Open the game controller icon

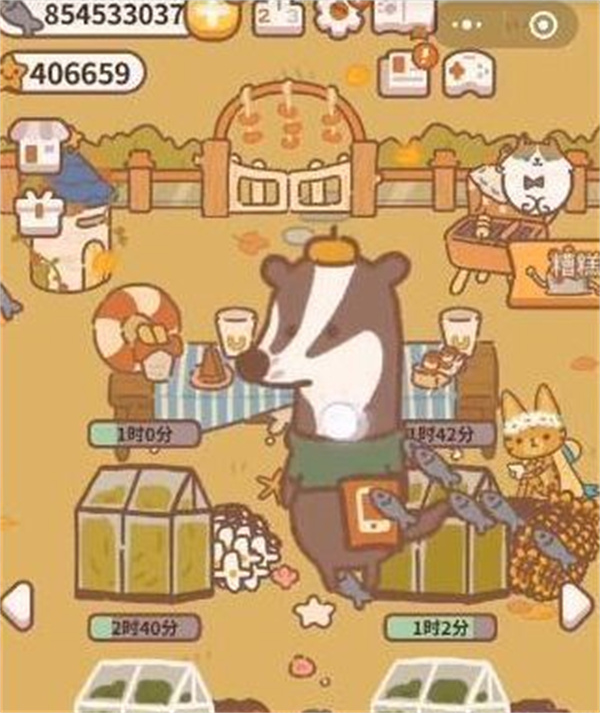(469, 75)
